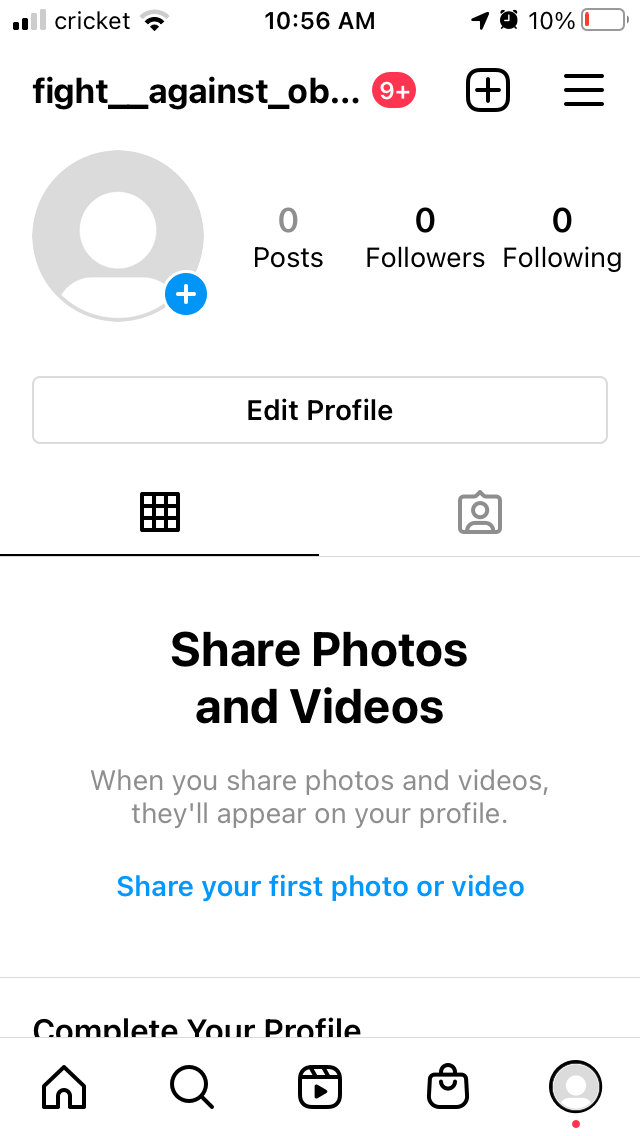Go to the Home feed
This screenshot has width=640, height=1136.
tap(64, 1086)
